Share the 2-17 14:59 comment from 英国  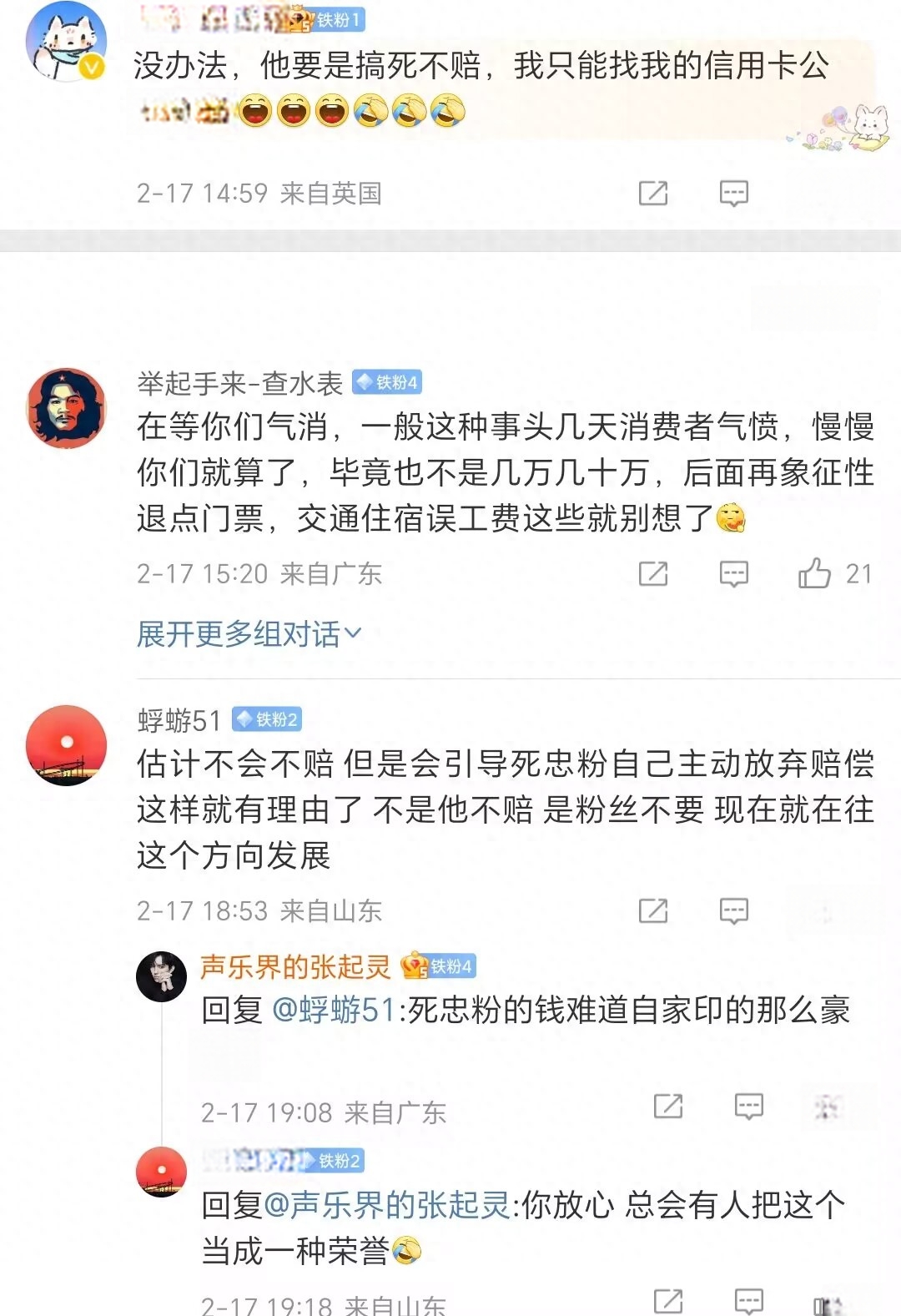(653, 194)
